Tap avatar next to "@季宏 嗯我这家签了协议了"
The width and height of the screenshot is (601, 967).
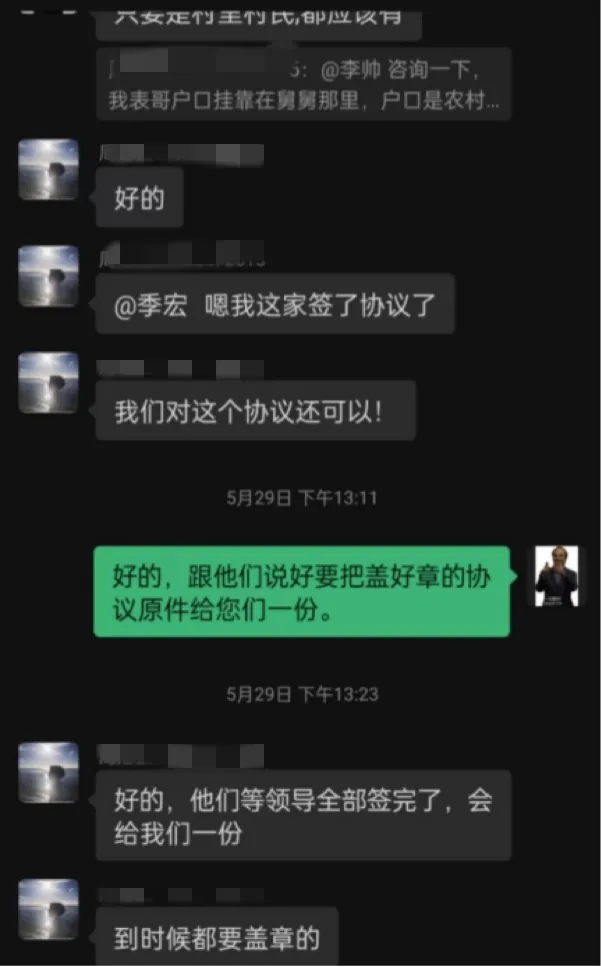click(48, 276)
